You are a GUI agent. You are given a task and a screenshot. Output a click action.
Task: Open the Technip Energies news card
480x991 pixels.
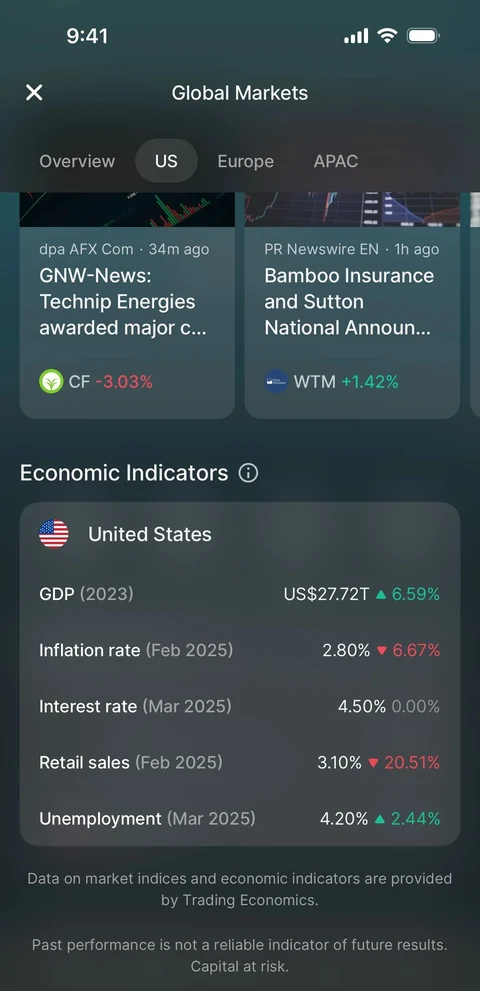[x=127, y=305]
